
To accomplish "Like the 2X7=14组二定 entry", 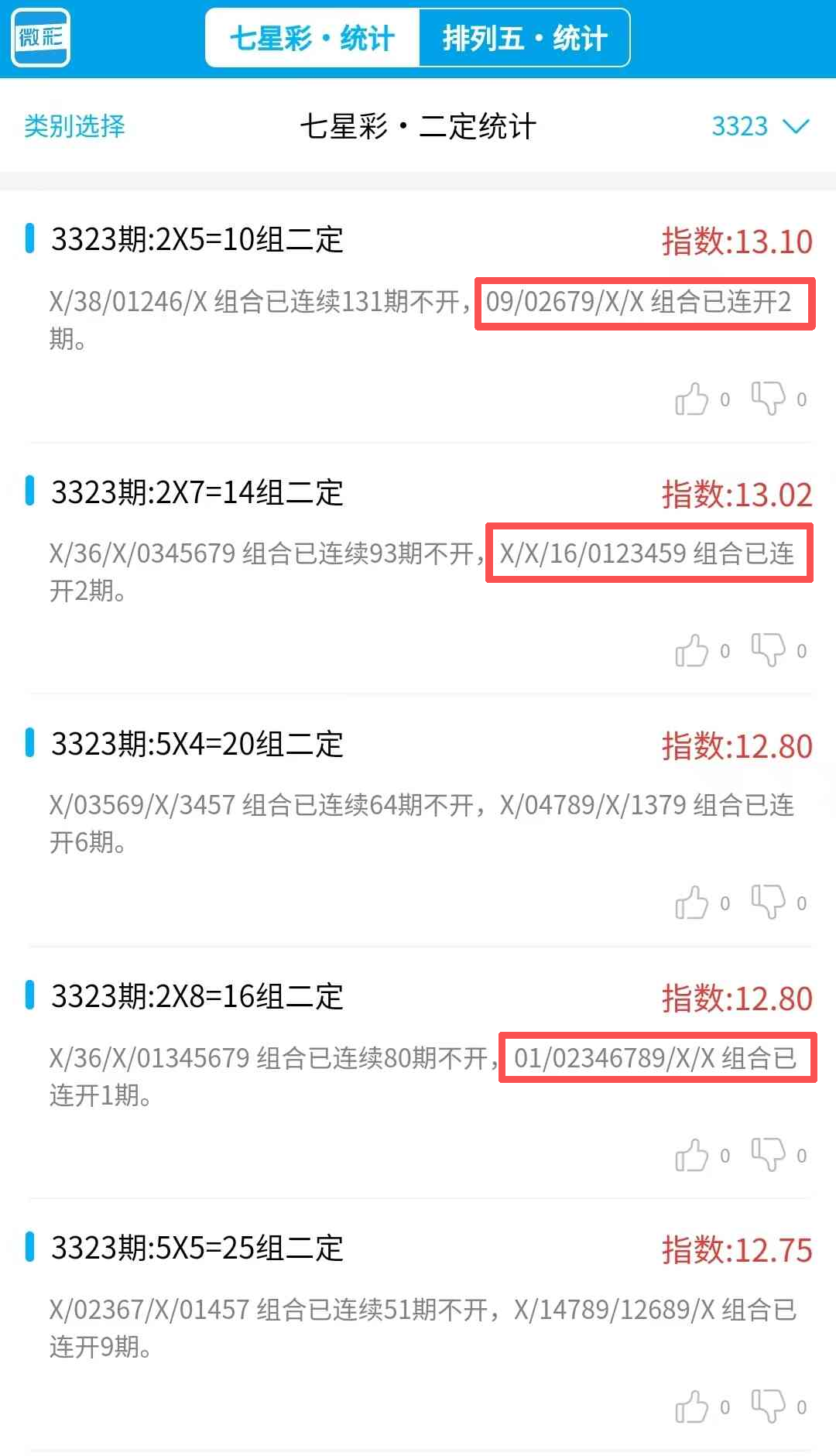I will pos(692,651).
